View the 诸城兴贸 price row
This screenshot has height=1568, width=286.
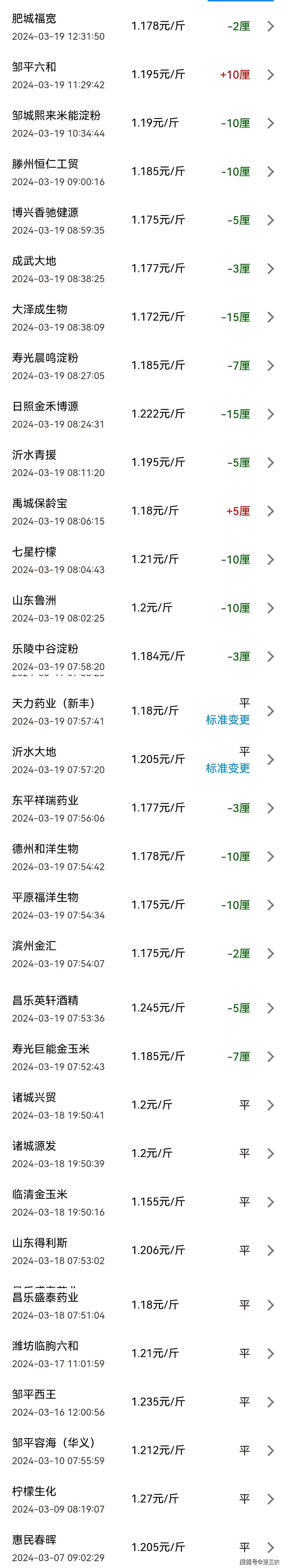pyautogui.click(x=143, y=1105)
